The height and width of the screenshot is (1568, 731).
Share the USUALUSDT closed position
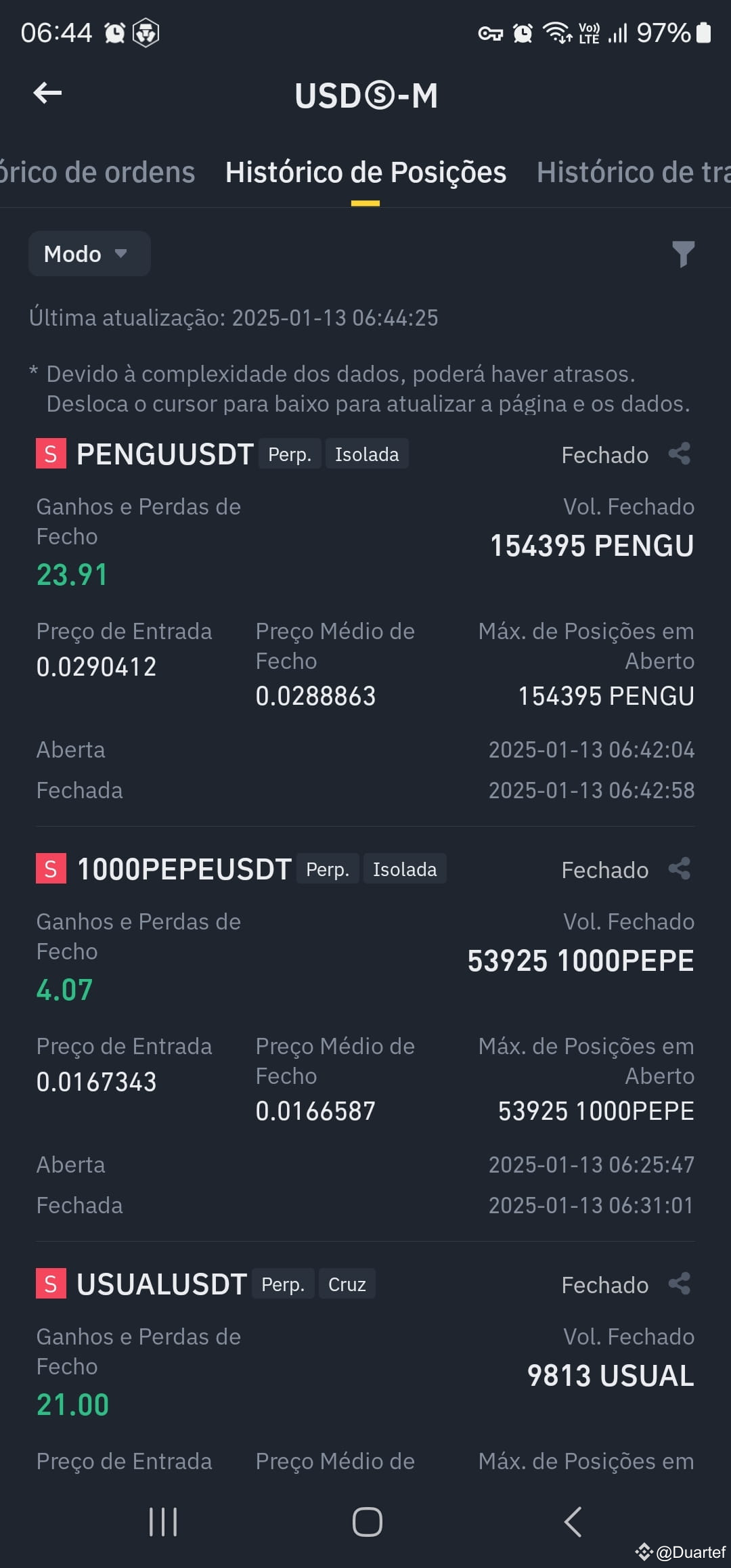[680, 1284]
